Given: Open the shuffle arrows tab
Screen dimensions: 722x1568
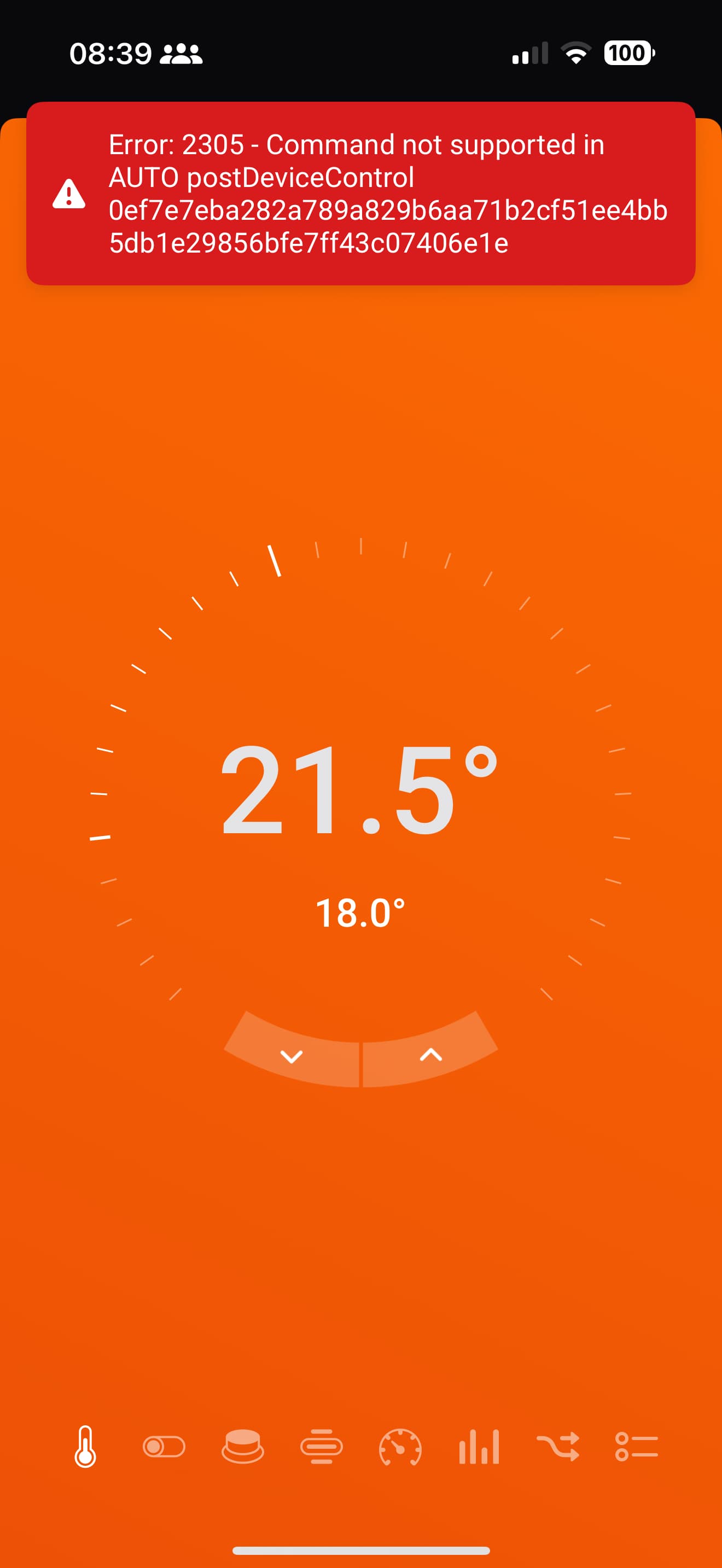Looking at the screenshot, I should point(557,1446).
